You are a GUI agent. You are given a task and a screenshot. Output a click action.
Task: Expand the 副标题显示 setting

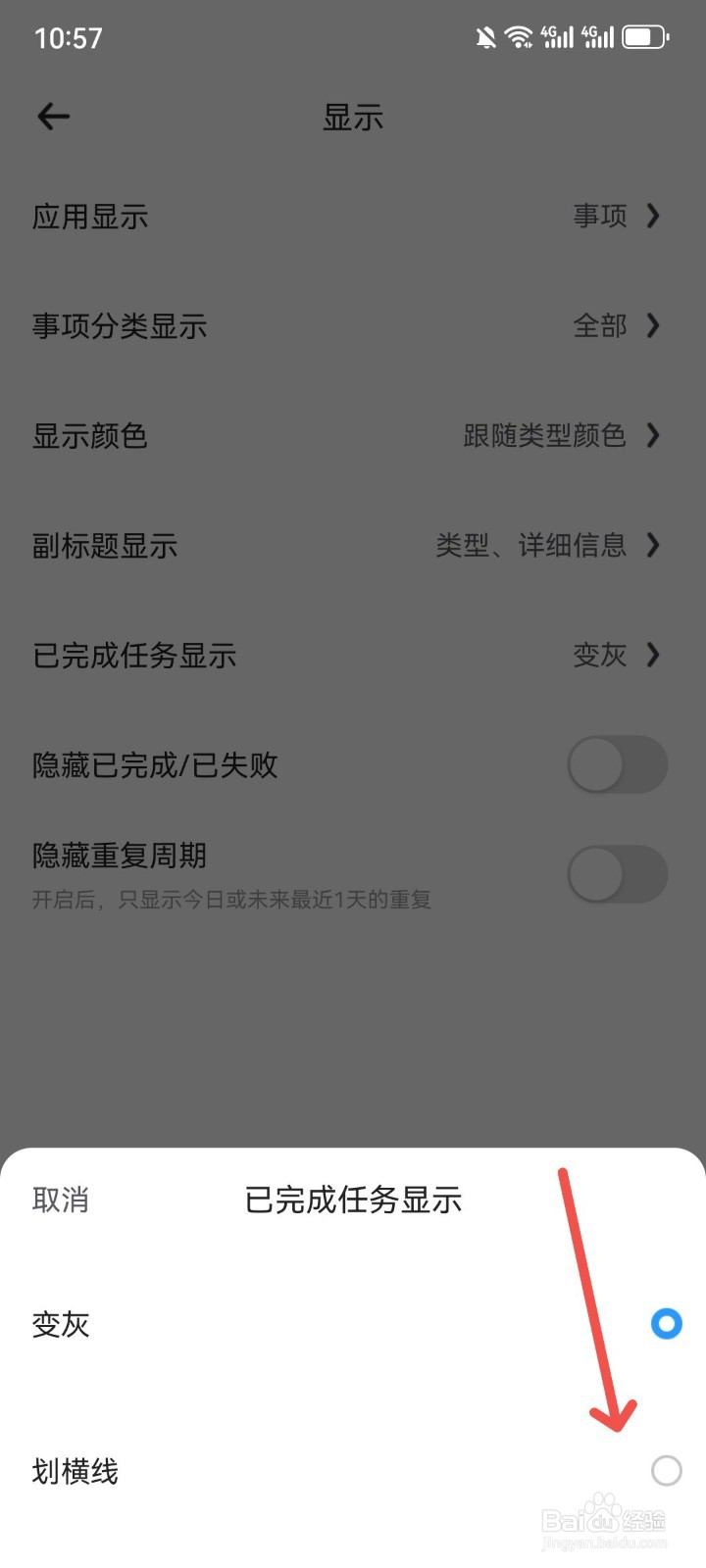point(353,546)
